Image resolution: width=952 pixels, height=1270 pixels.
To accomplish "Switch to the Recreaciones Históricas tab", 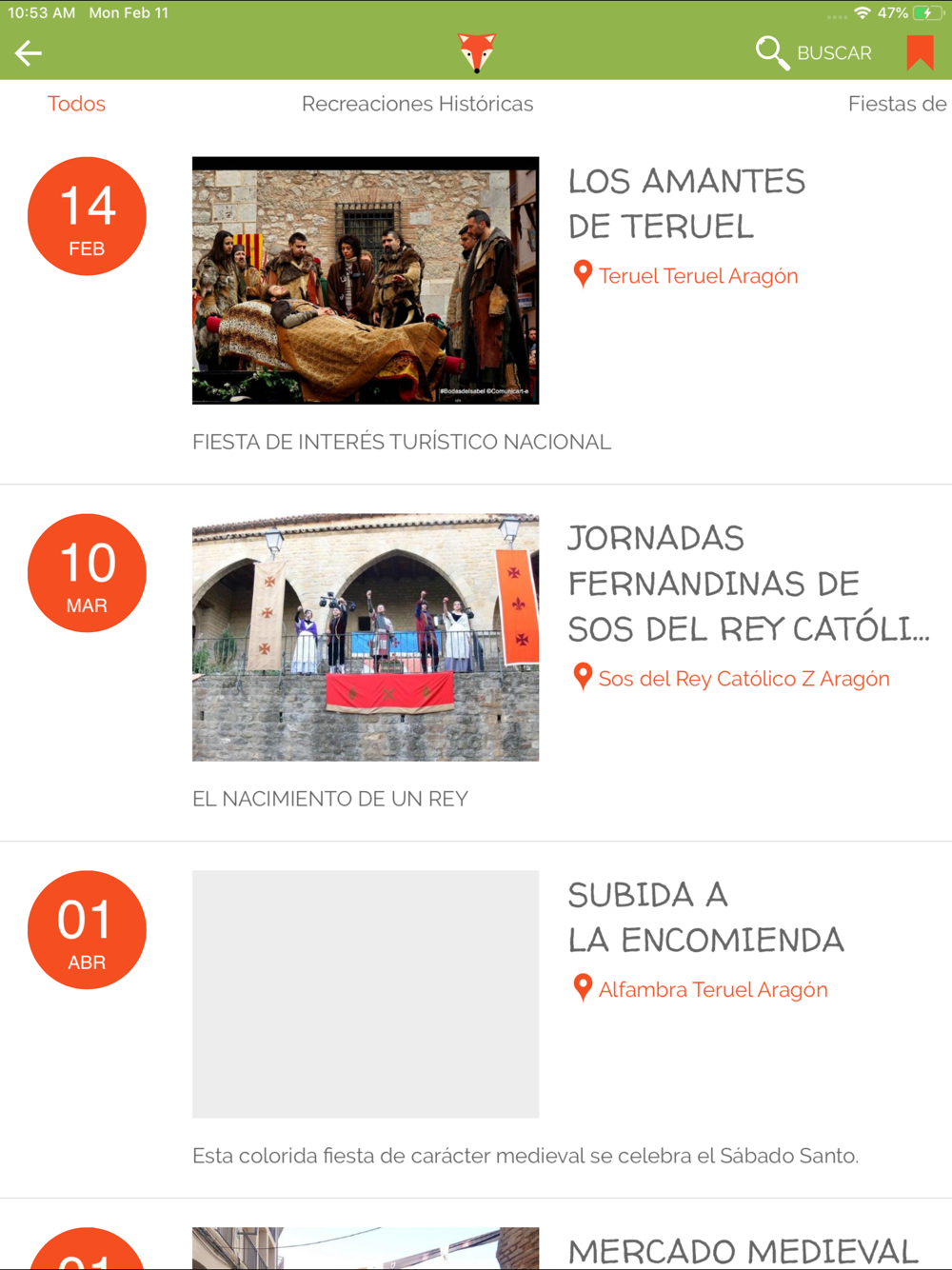I will click(417, 104).
